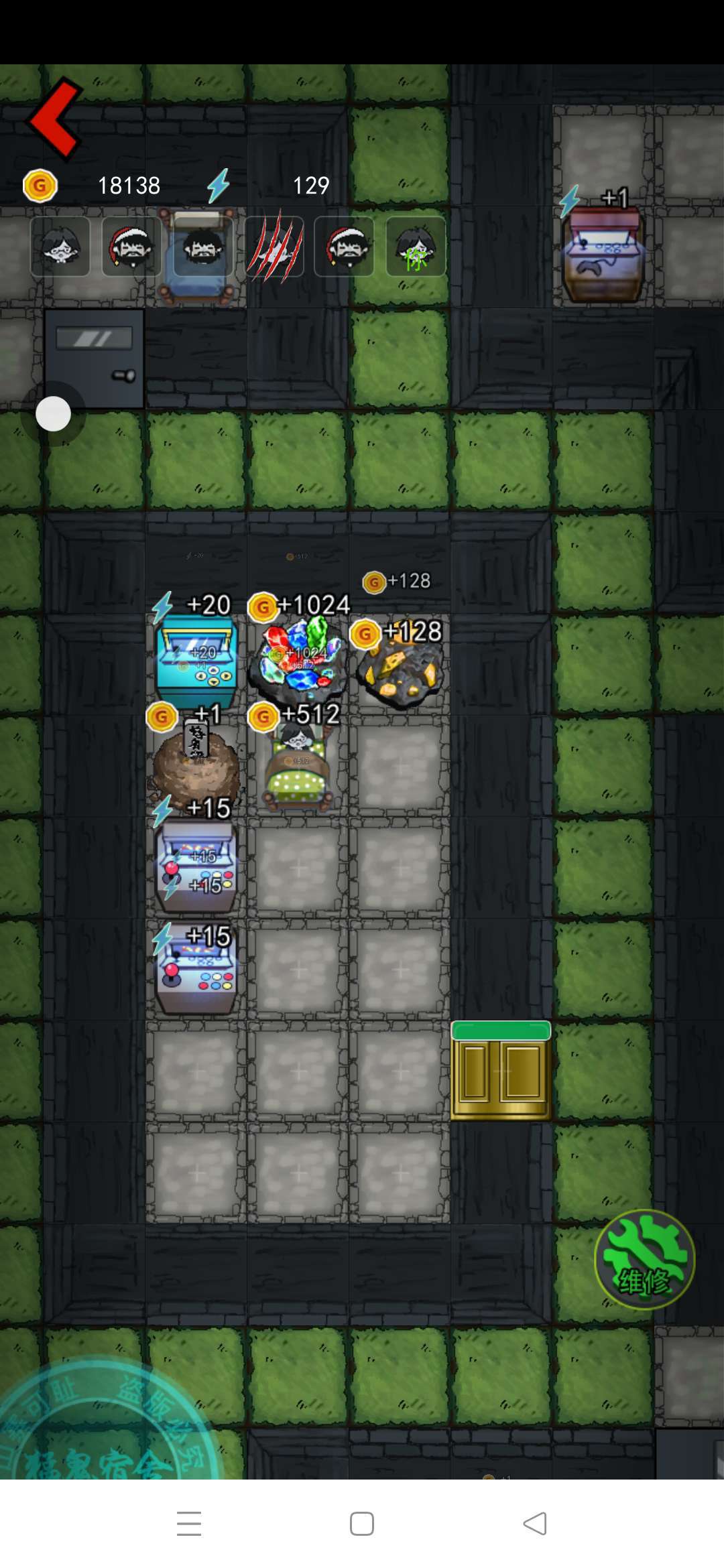Open the green 维修 repair button
This screenshot has width=724, height=1568.
644,1260
